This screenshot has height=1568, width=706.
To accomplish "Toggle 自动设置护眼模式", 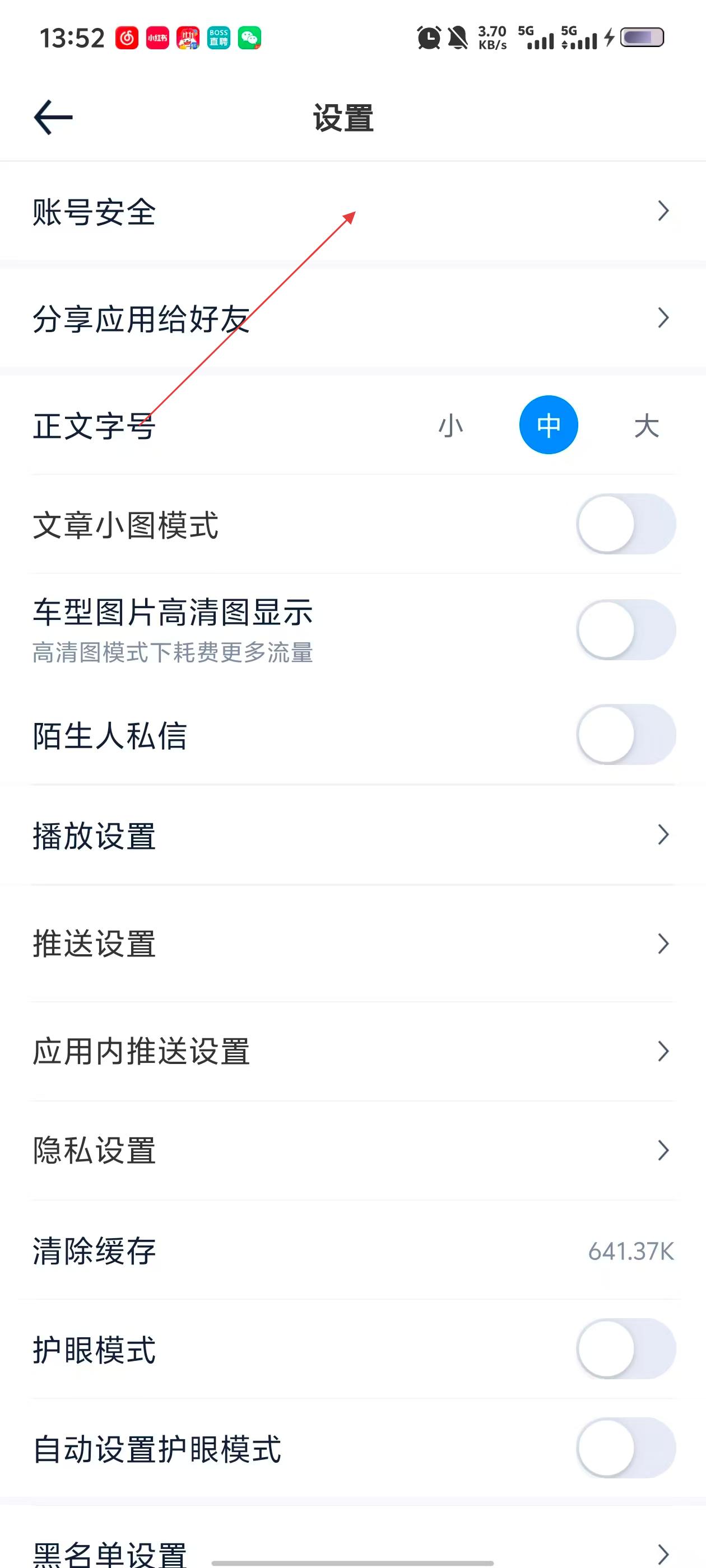I will [x=625, y=1448].
